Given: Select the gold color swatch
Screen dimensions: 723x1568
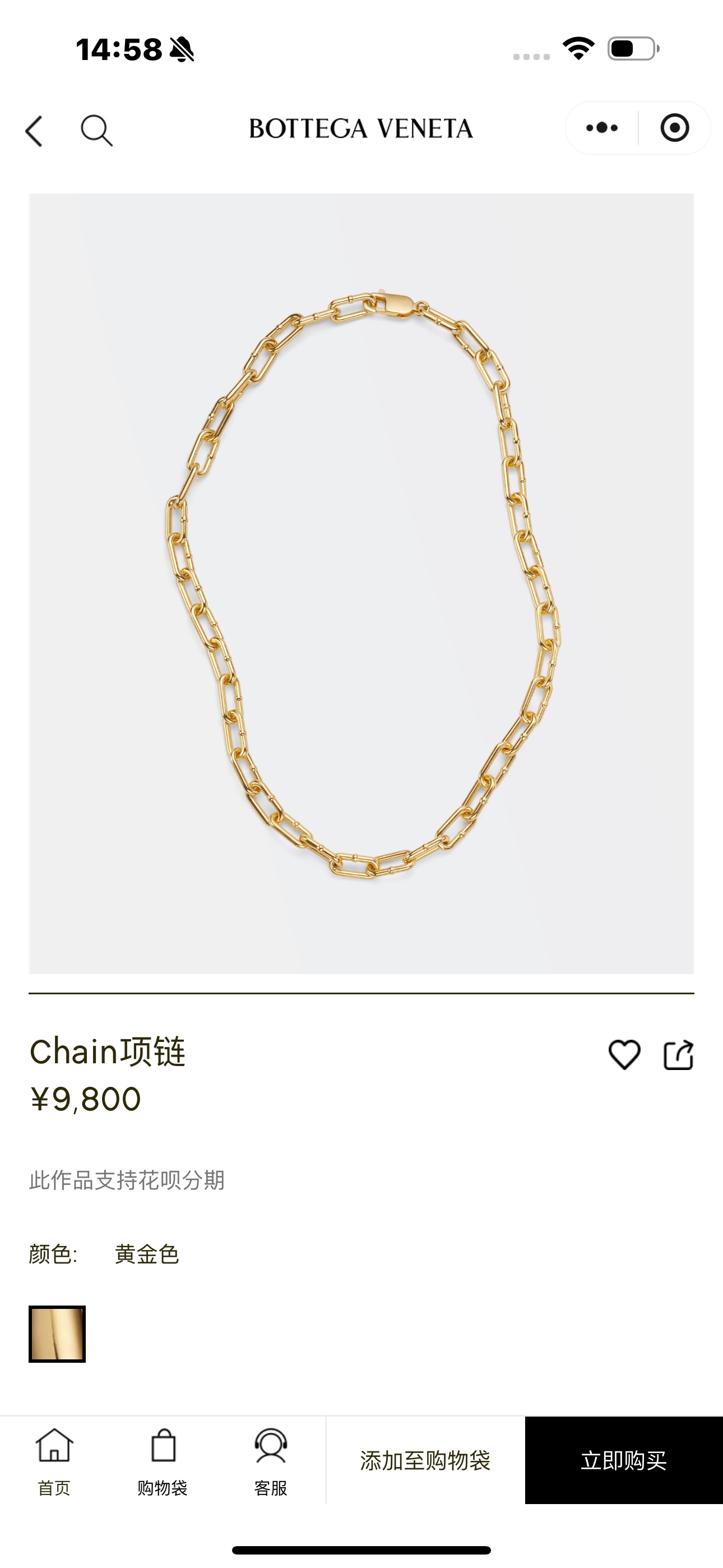Looking at the screenshot, I should tap(57, 1334).
